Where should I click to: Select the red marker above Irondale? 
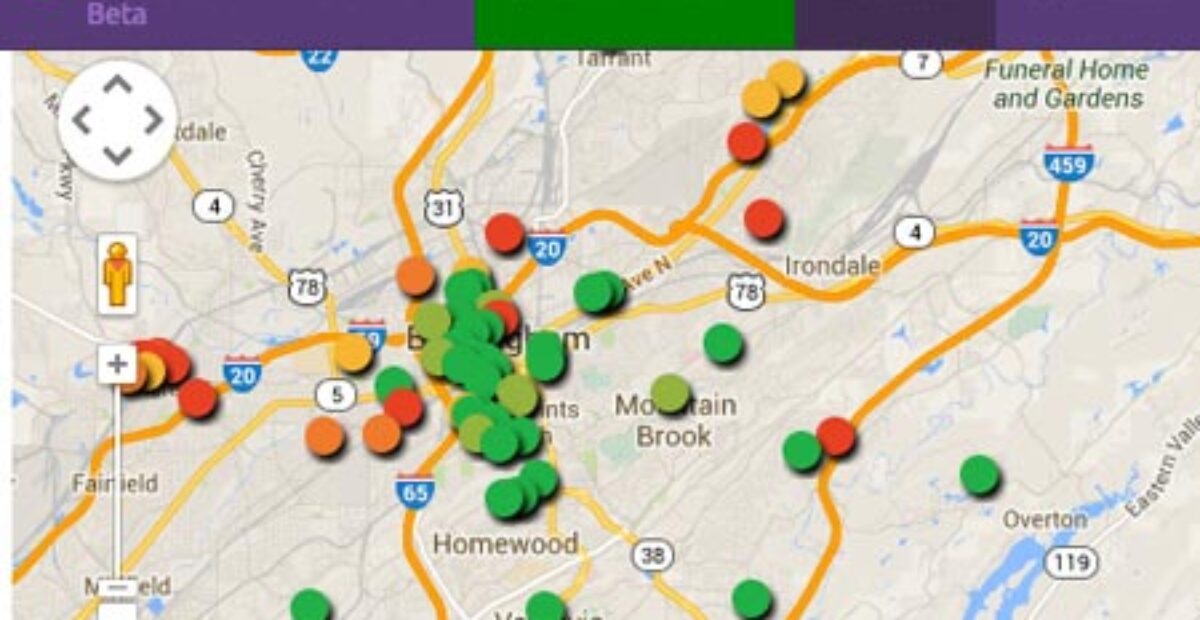pos(763,218)
